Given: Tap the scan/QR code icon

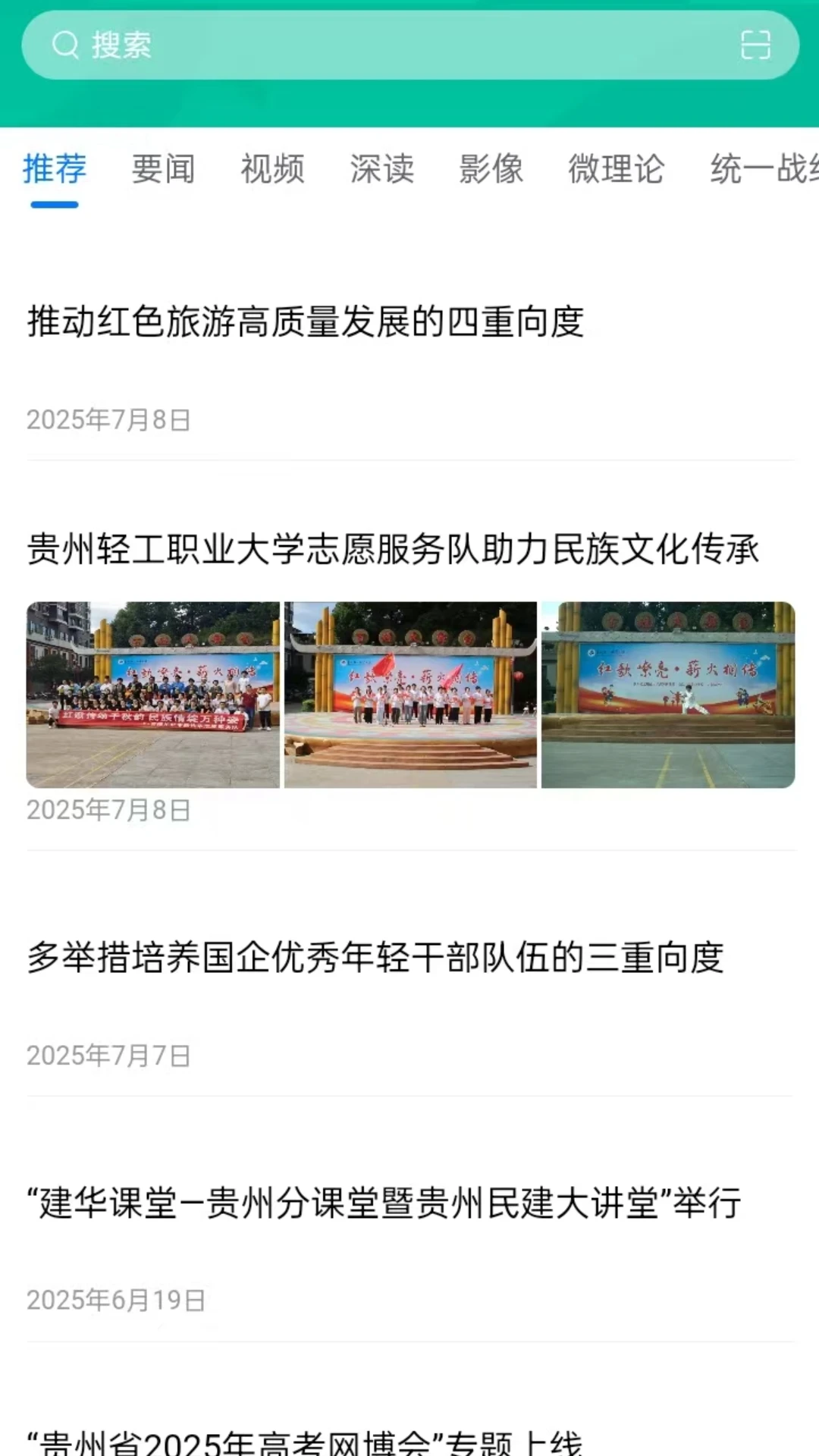Looking at the screenshot, I should [x=757, y=45].
